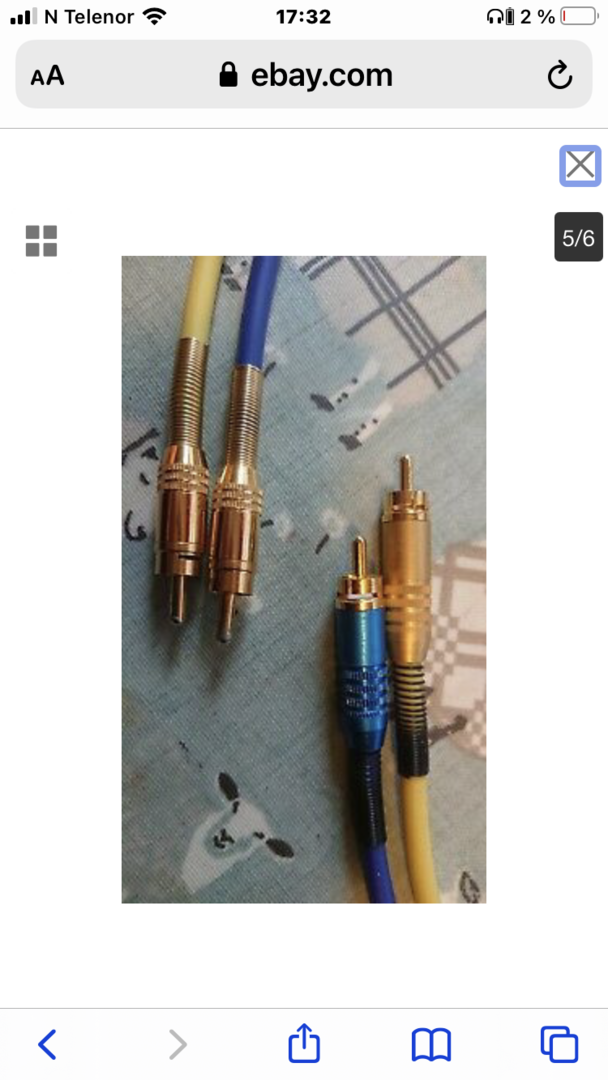Tap the ebay.com address bar
608x1080 pixels.
[x=304, y=74]
